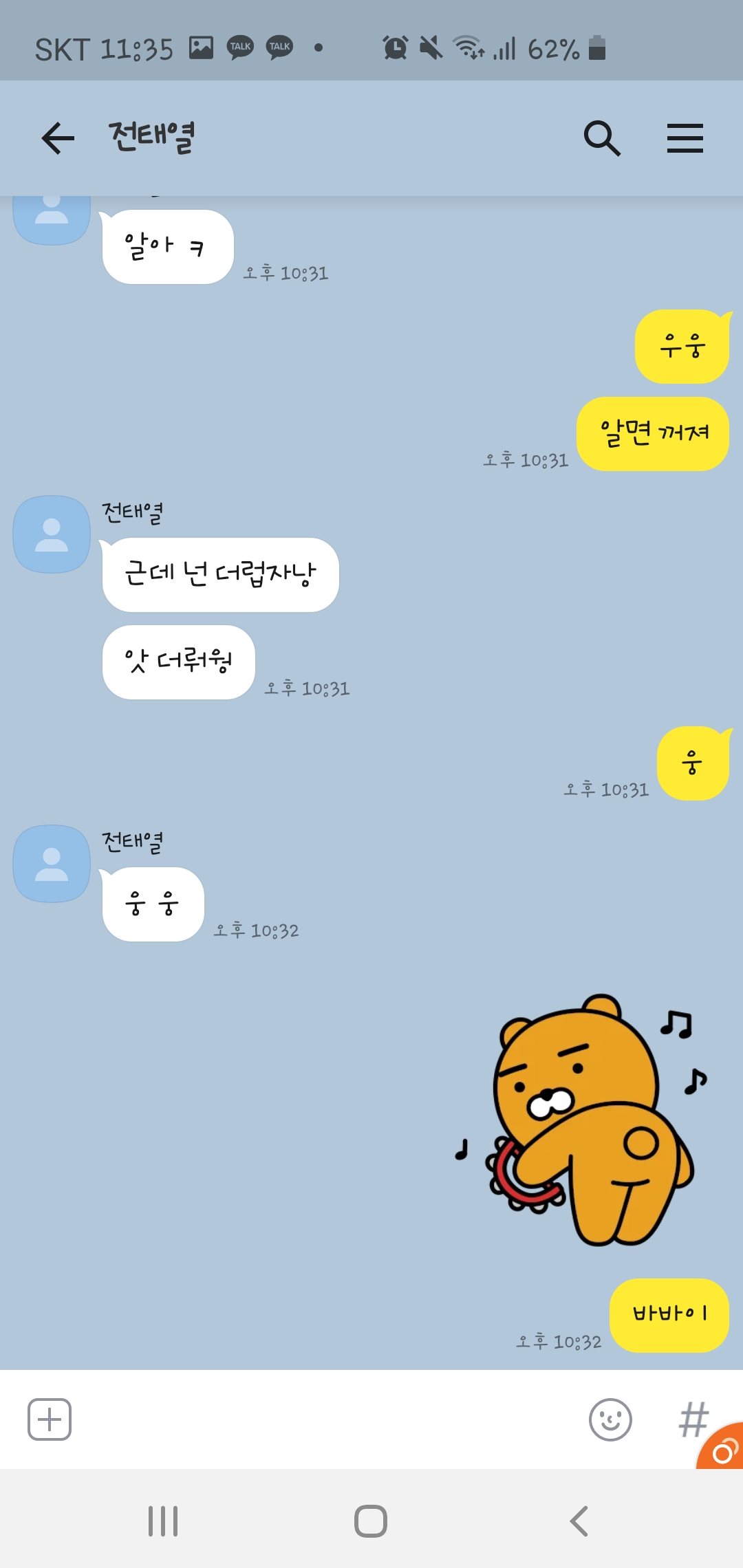Search within this chat
Image resolution: width=743 pixels, height=1568 pixels.
[602, 138]
